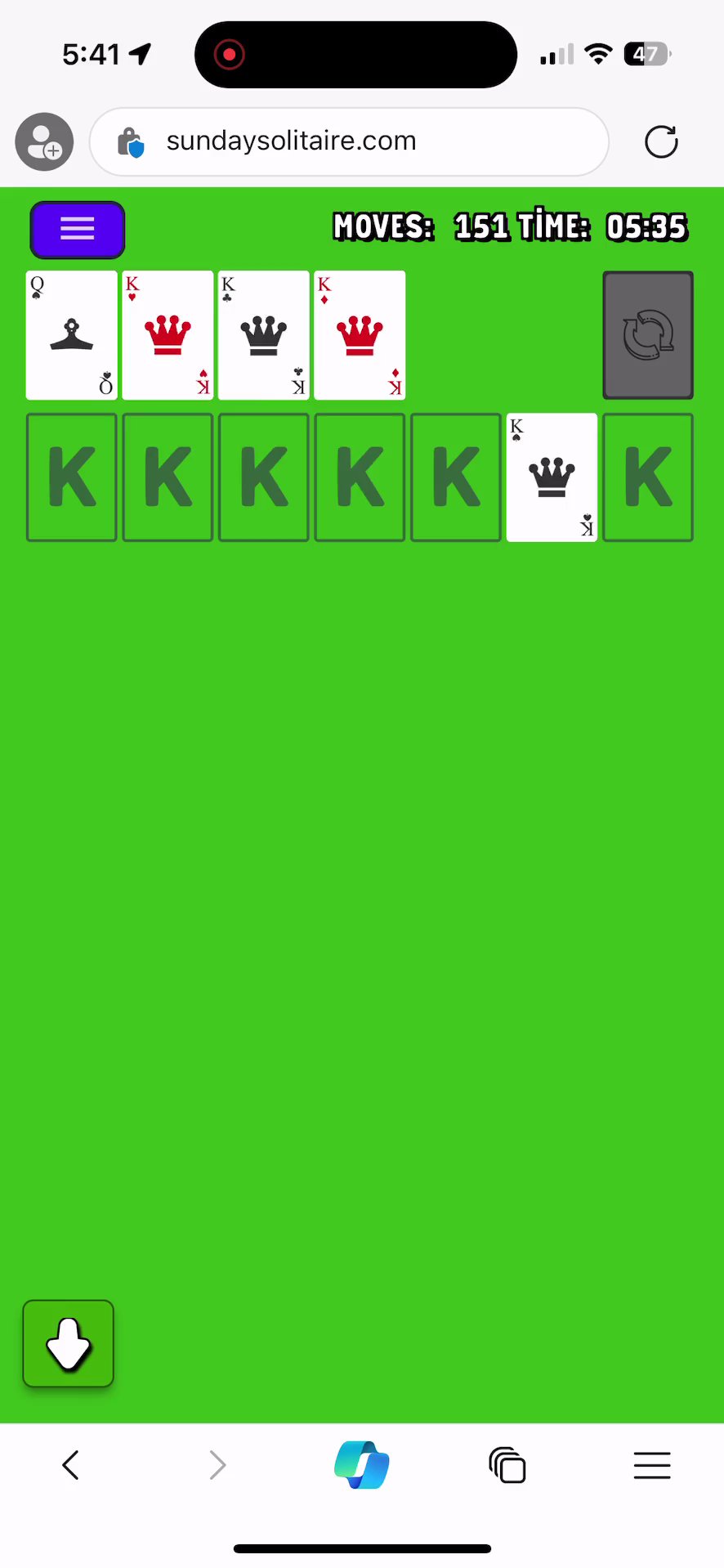Viewport: 724px width, 1568px height.
Task: Select the king of spades tableau card
Action: tap(552, 477)
